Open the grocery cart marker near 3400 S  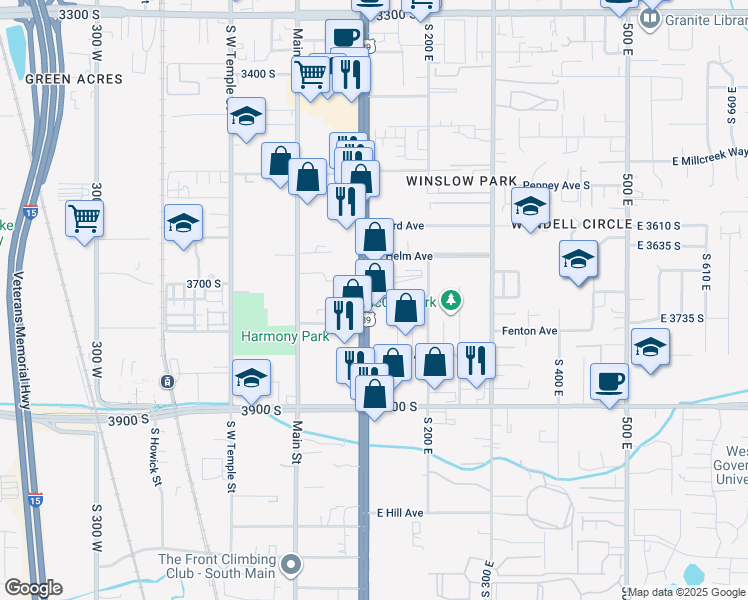(x=310, y=73)
